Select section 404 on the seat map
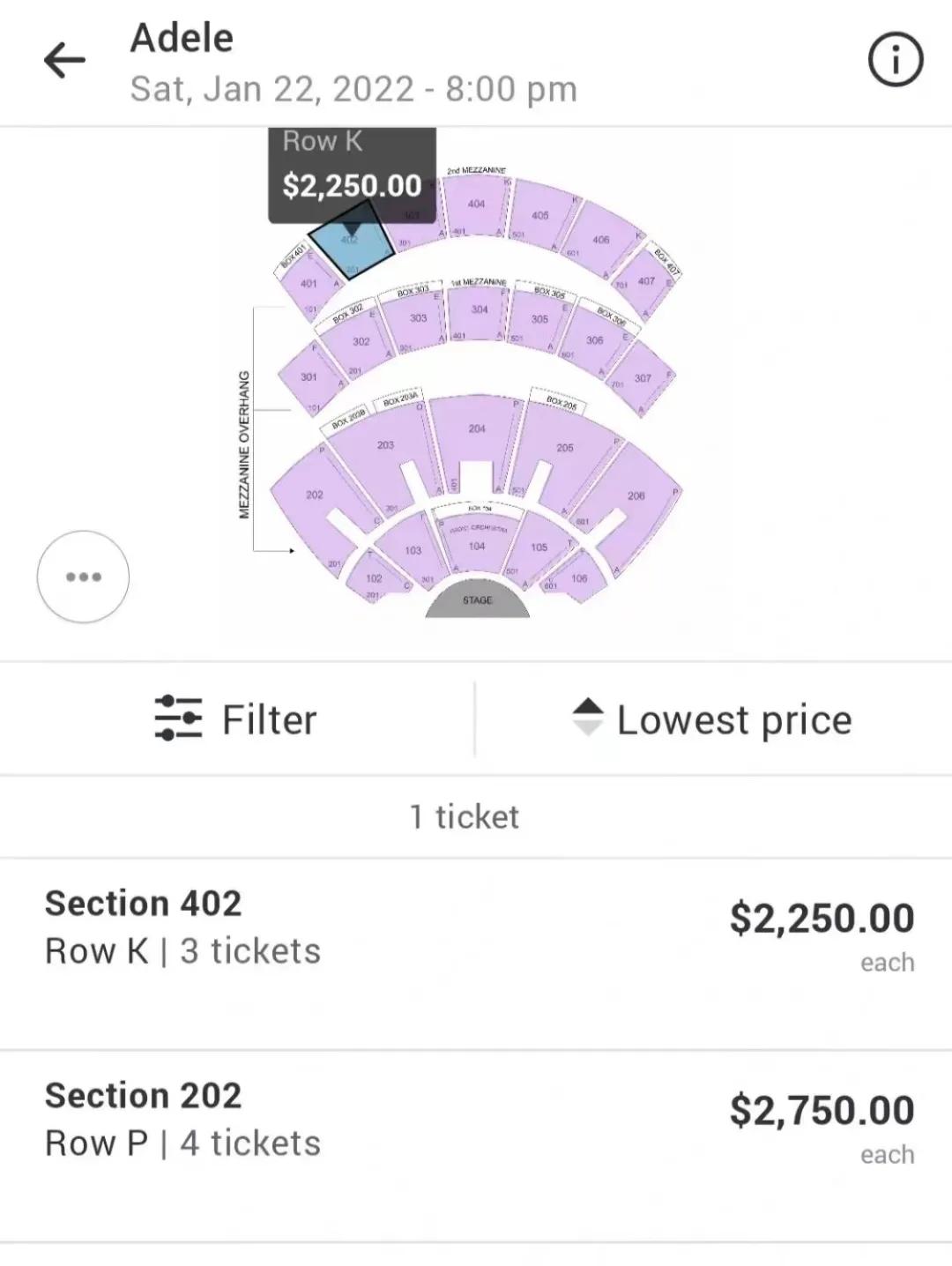This screenshot has width=952, height=1266. point(476,206)
